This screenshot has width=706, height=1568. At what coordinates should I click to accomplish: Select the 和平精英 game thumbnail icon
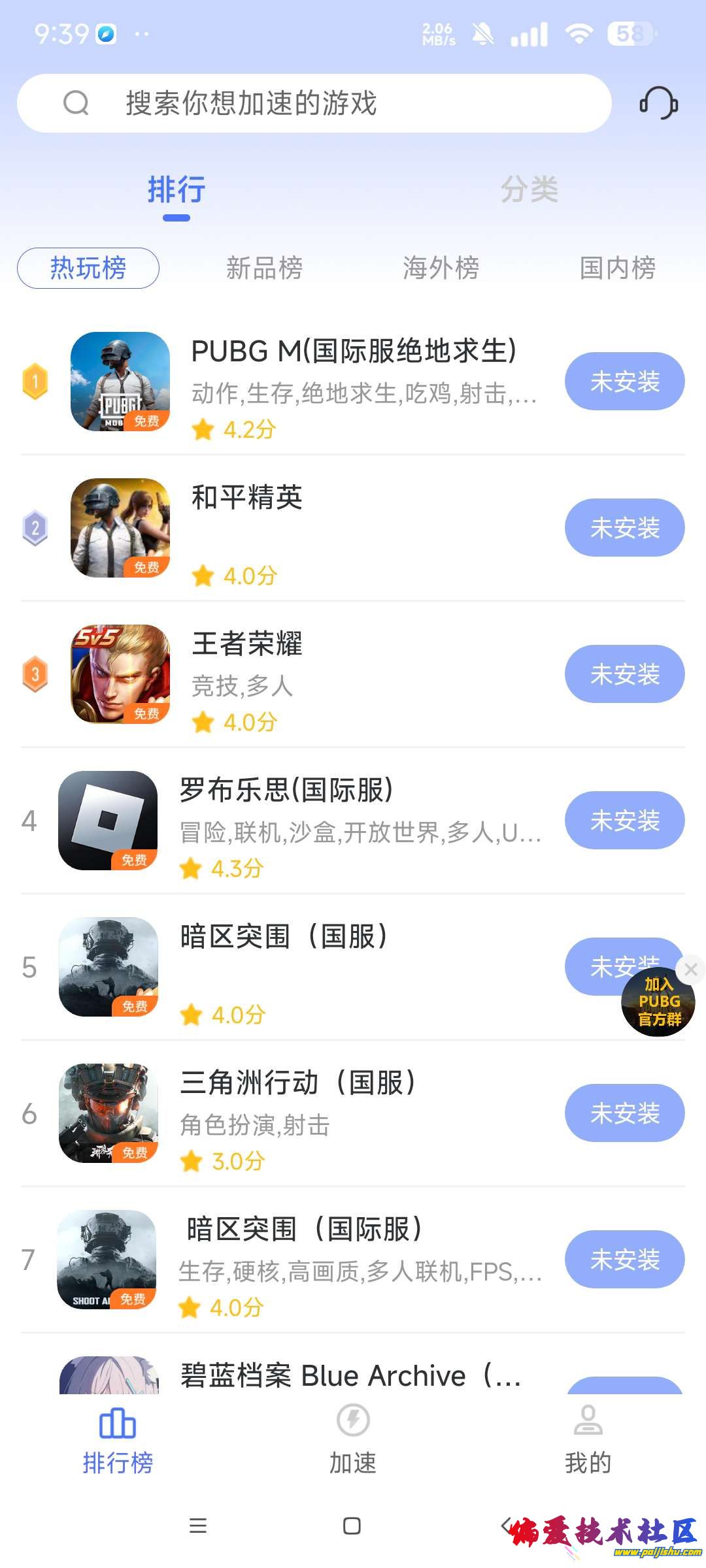[x=121, y=528]
